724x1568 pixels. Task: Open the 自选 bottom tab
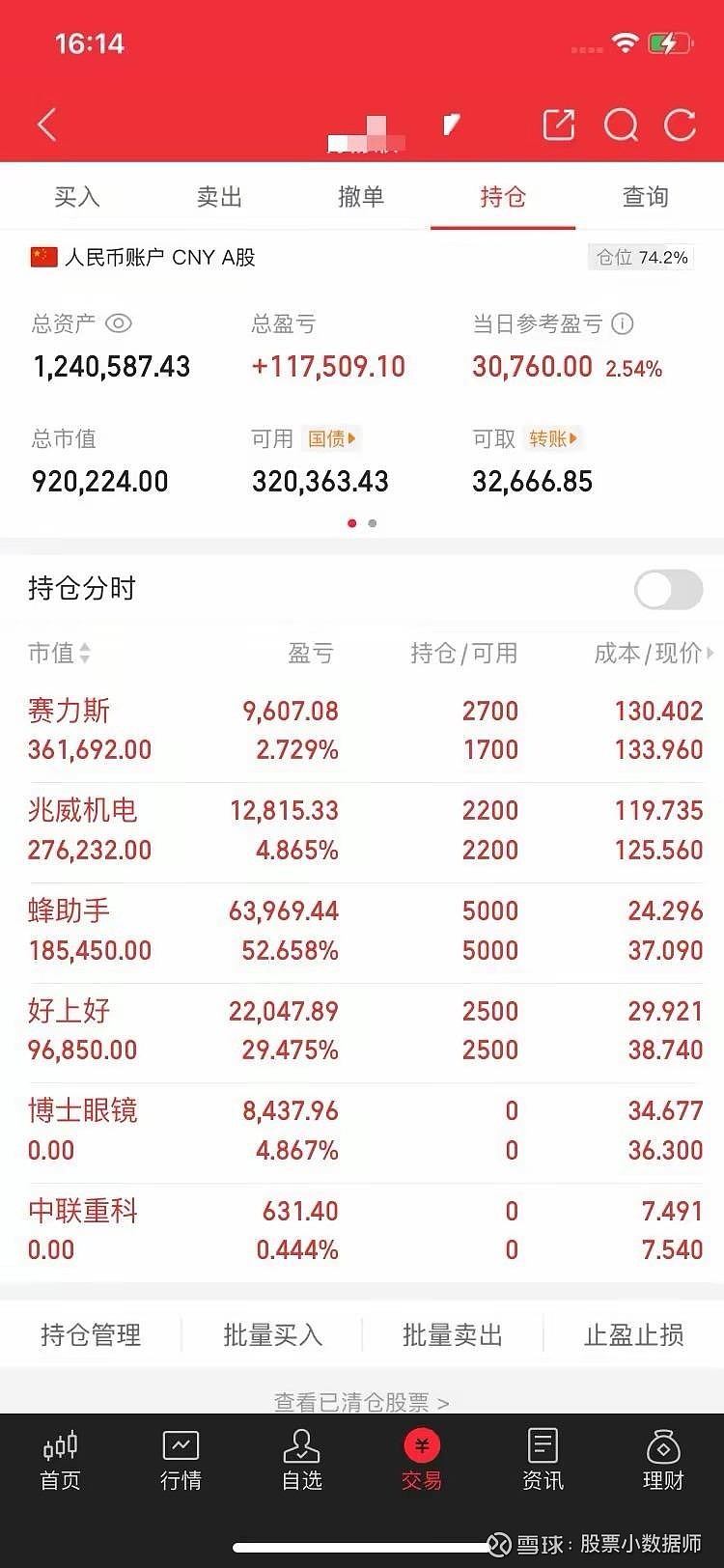click(x=301, y=1461)
